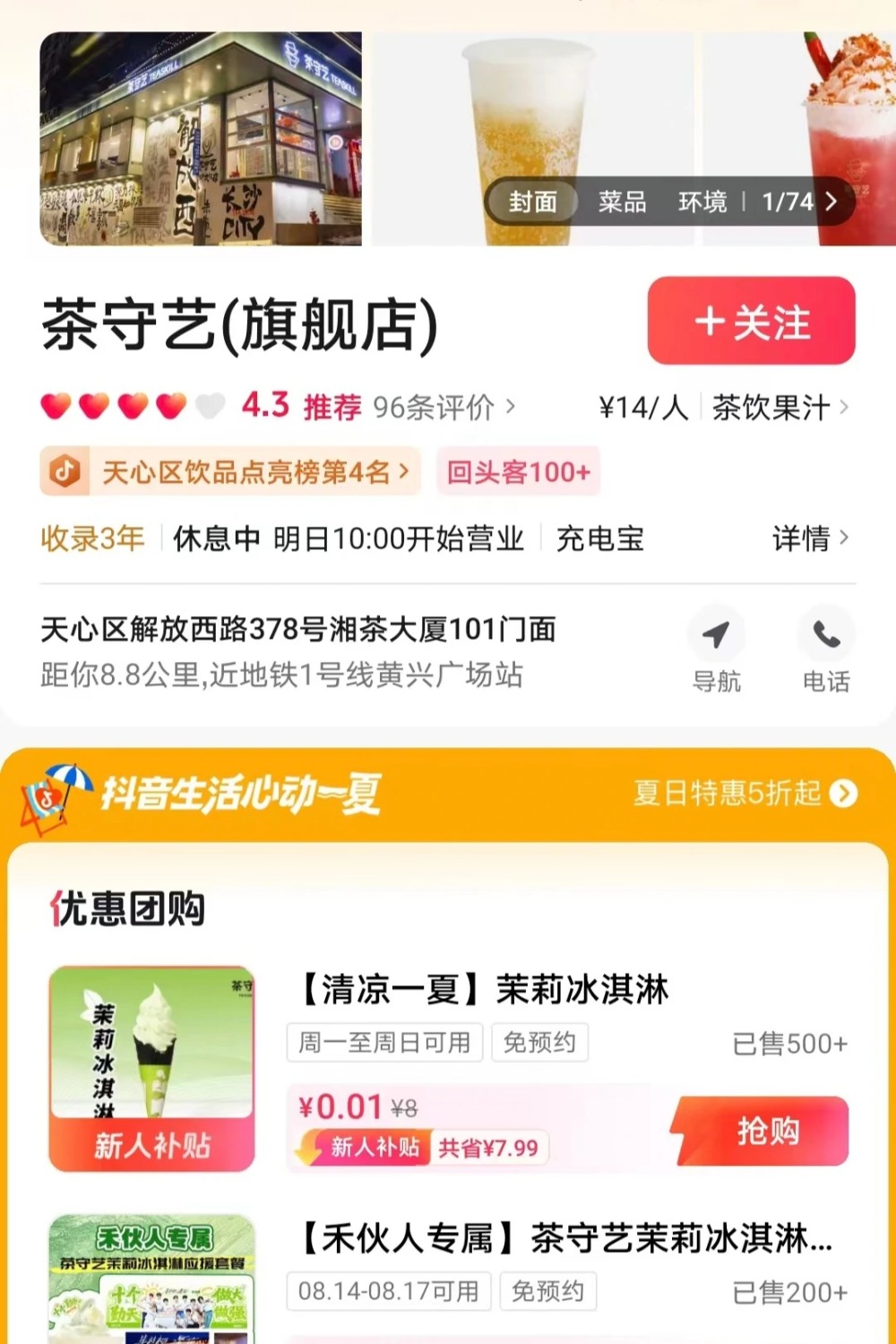
Task: Open the full photo gallery 1/74
Action: pos(799,202)
